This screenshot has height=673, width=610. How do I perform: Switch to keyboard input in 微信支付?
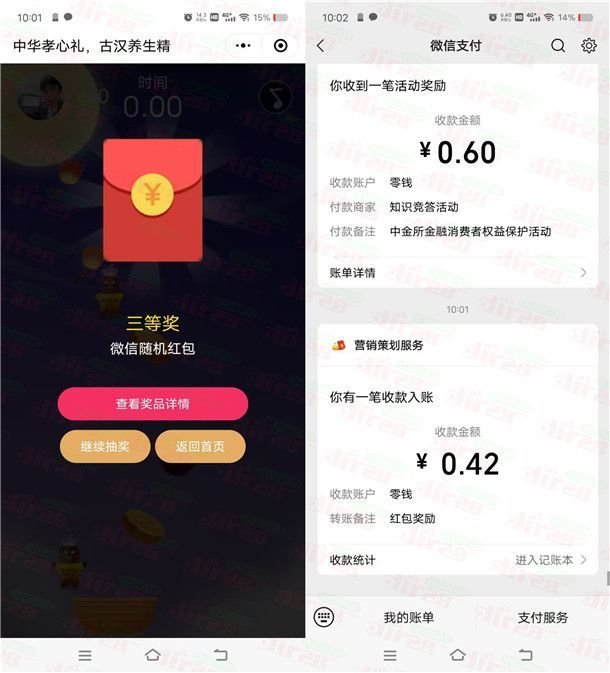click(323, 617)
